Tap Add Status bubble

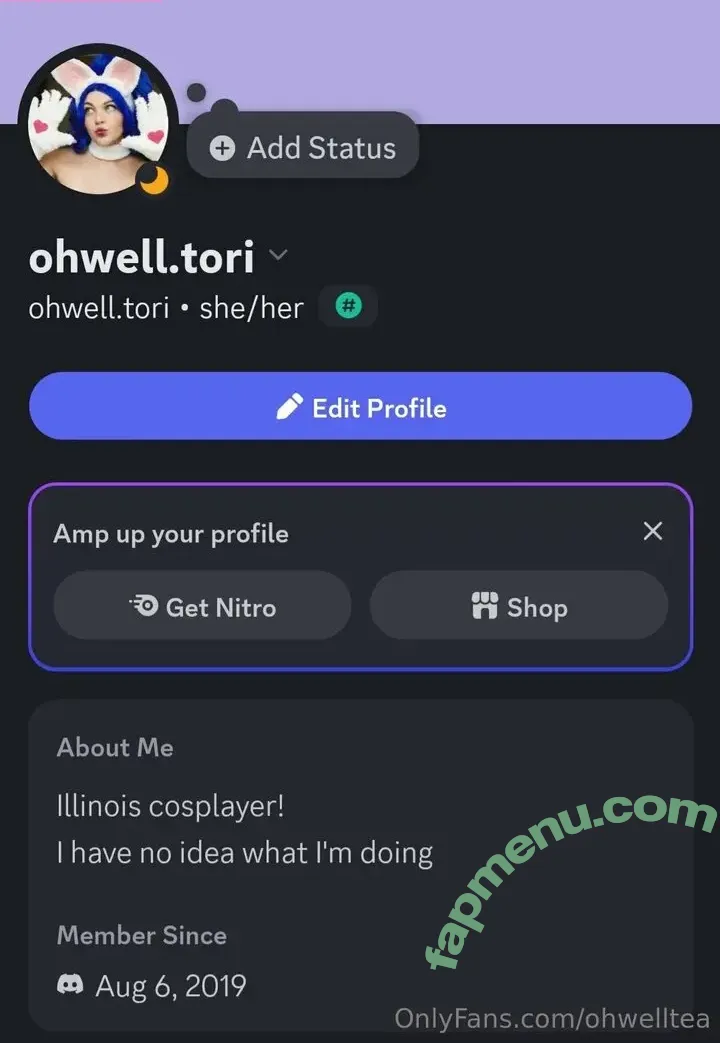pyautogui.click(x=303, y=148)
